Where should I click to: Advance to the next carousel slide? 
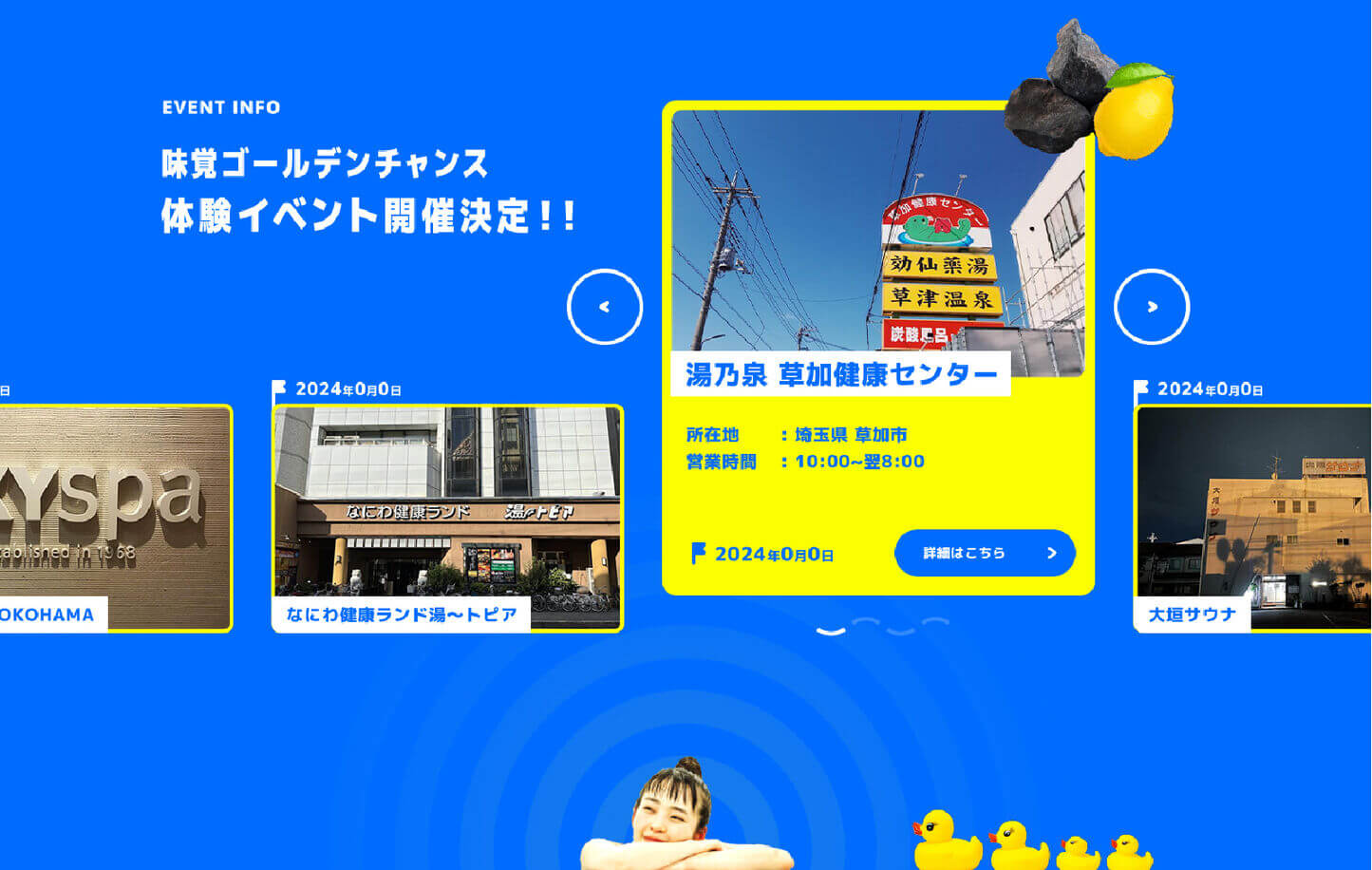[1151, 307]
